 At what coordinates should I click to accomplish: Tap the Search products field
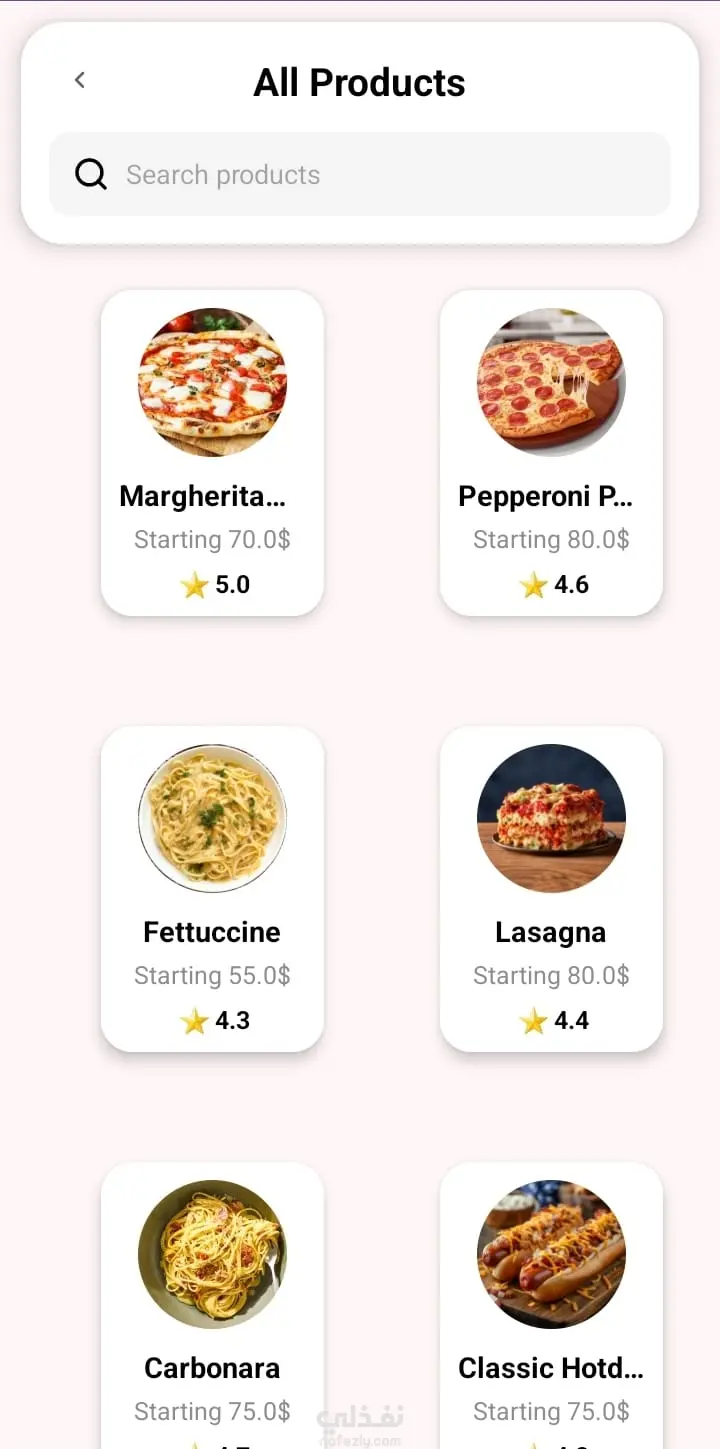tap(360, 175)
